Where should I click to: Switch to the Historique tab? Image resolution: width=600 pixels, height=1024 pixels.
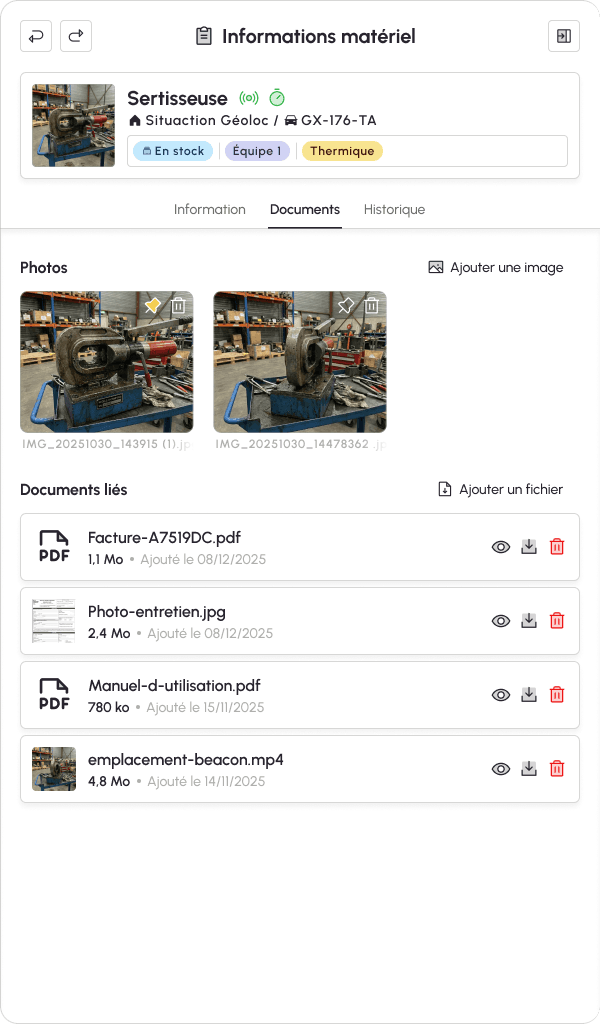[x=394, y=210]
